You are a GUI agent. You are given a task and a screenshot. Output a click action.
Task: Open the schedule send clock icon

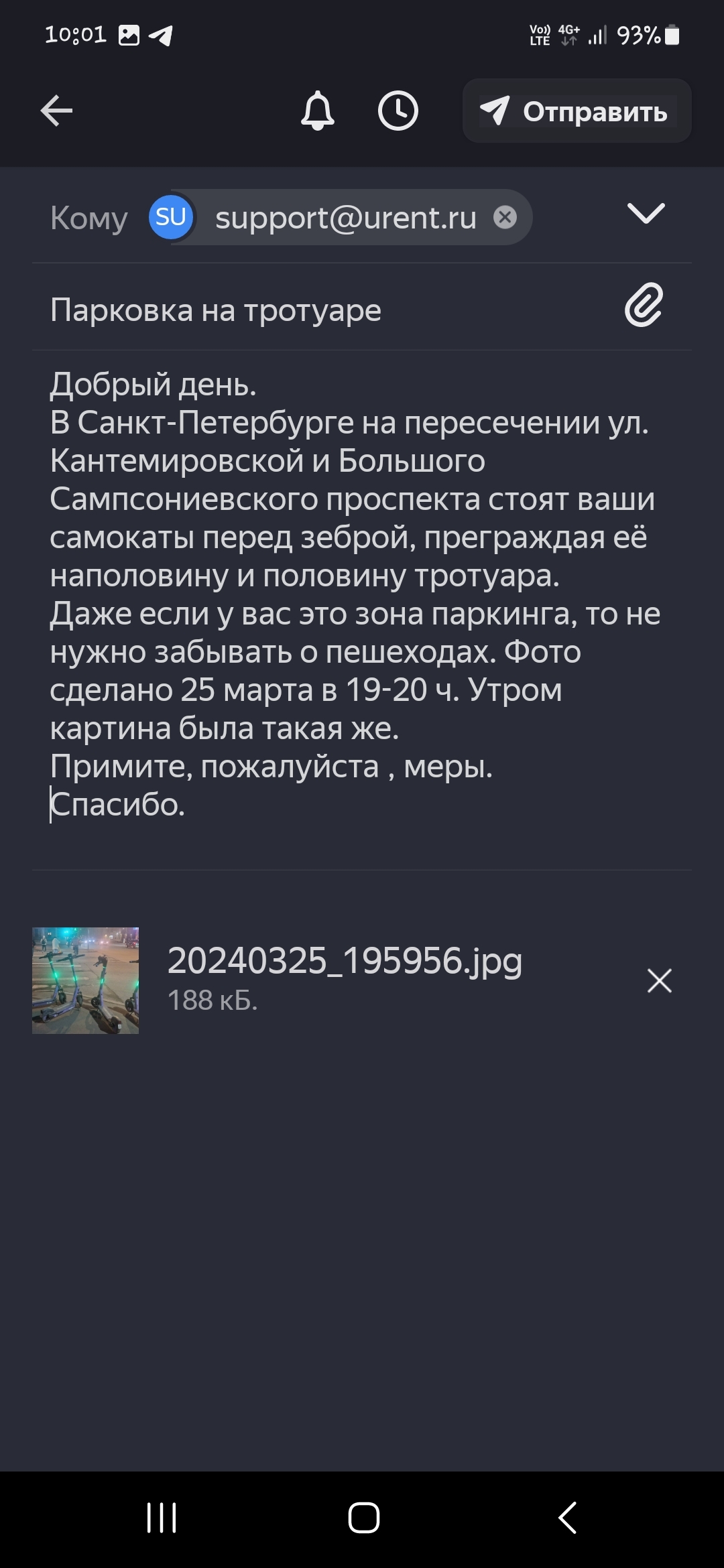tap(398, 111)
